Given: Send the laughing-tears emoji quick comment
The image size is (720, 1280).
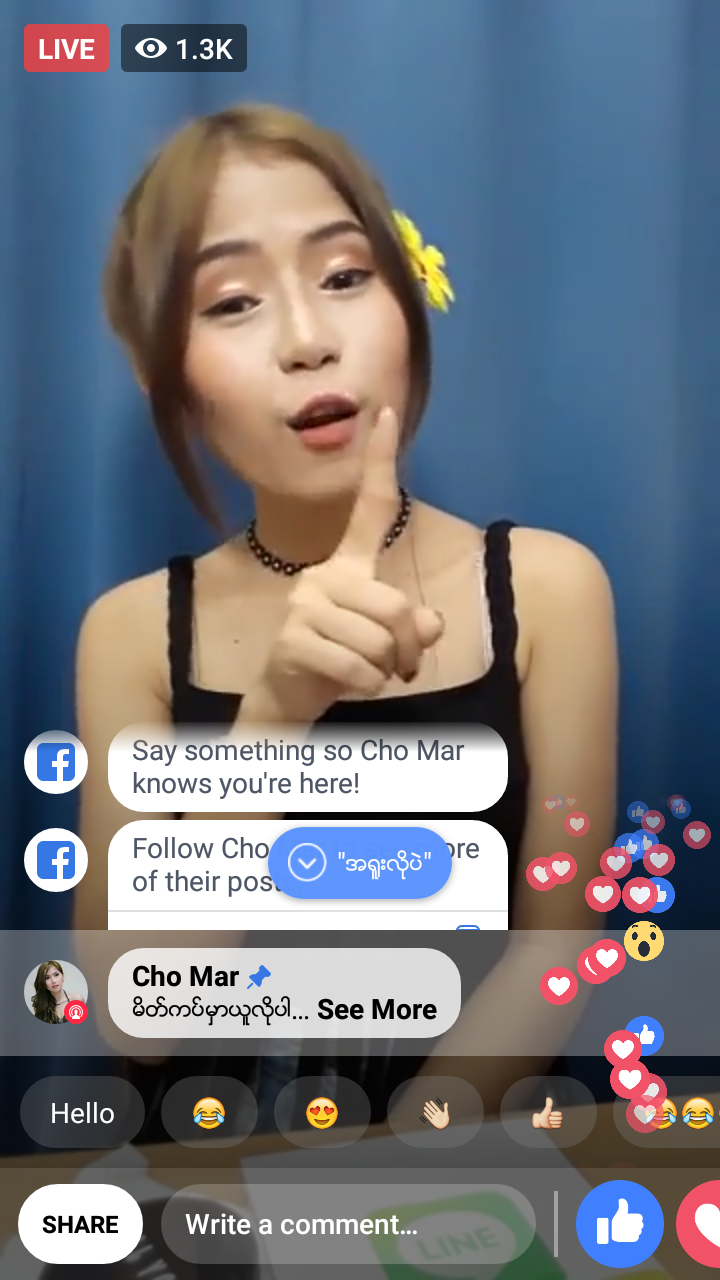Looking at the screenshot, I should tap(209, 1113).
